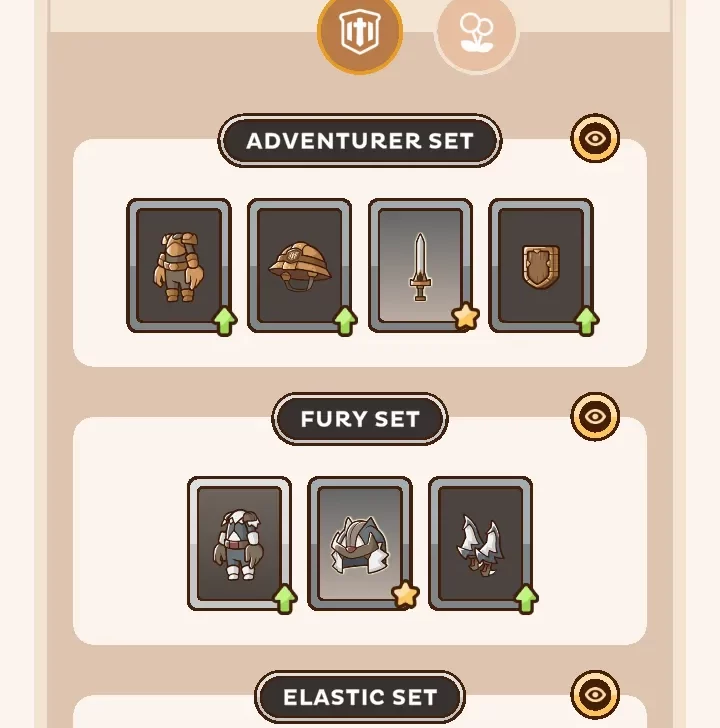Viewport: 720px width, 728px height.
Task: Select the Adventurer Set helmet card
Action: (299, 266)
